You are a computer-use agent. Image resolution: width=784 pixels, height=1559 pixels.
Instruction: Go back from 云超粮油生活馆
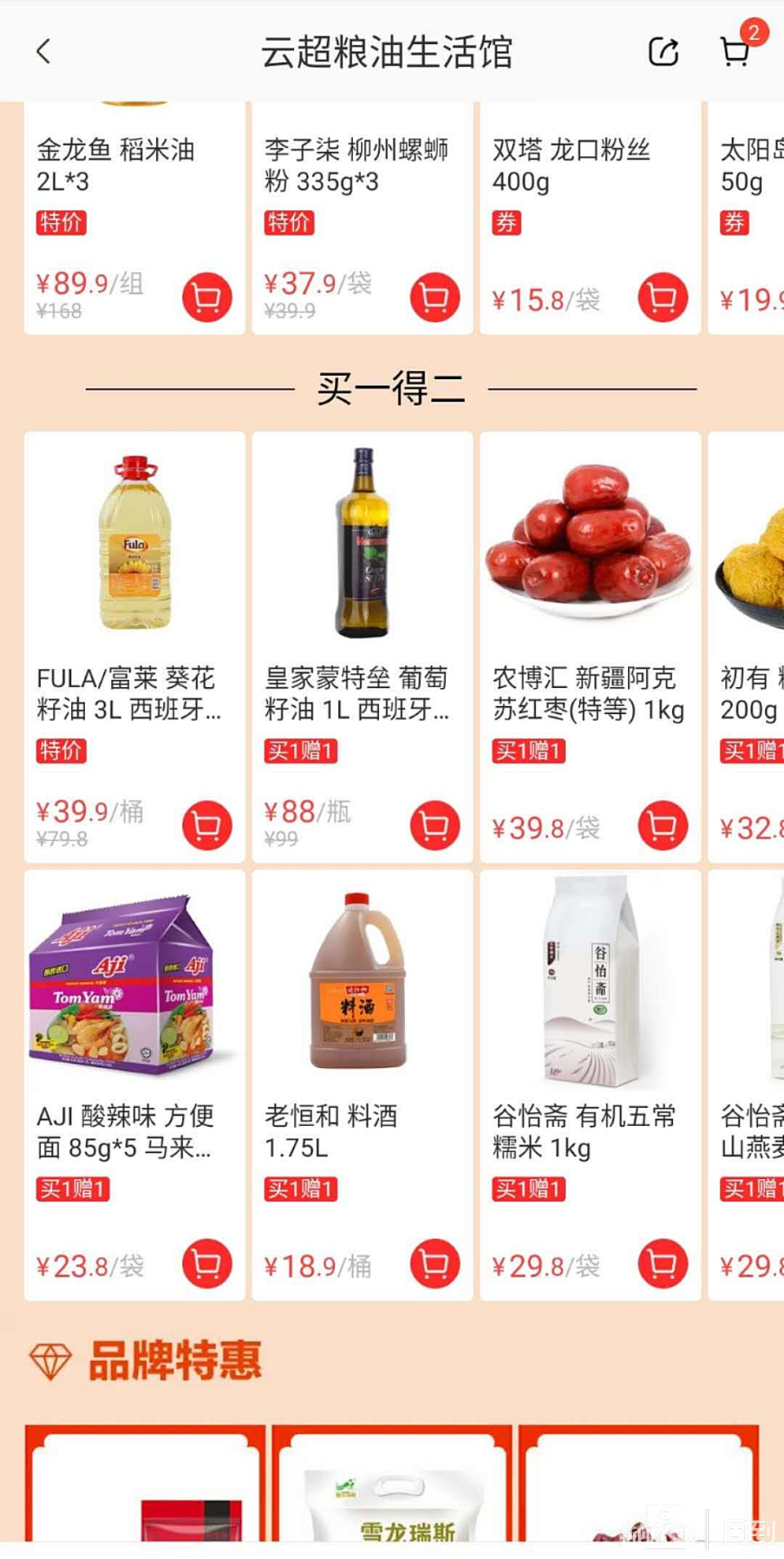(44, 51)
